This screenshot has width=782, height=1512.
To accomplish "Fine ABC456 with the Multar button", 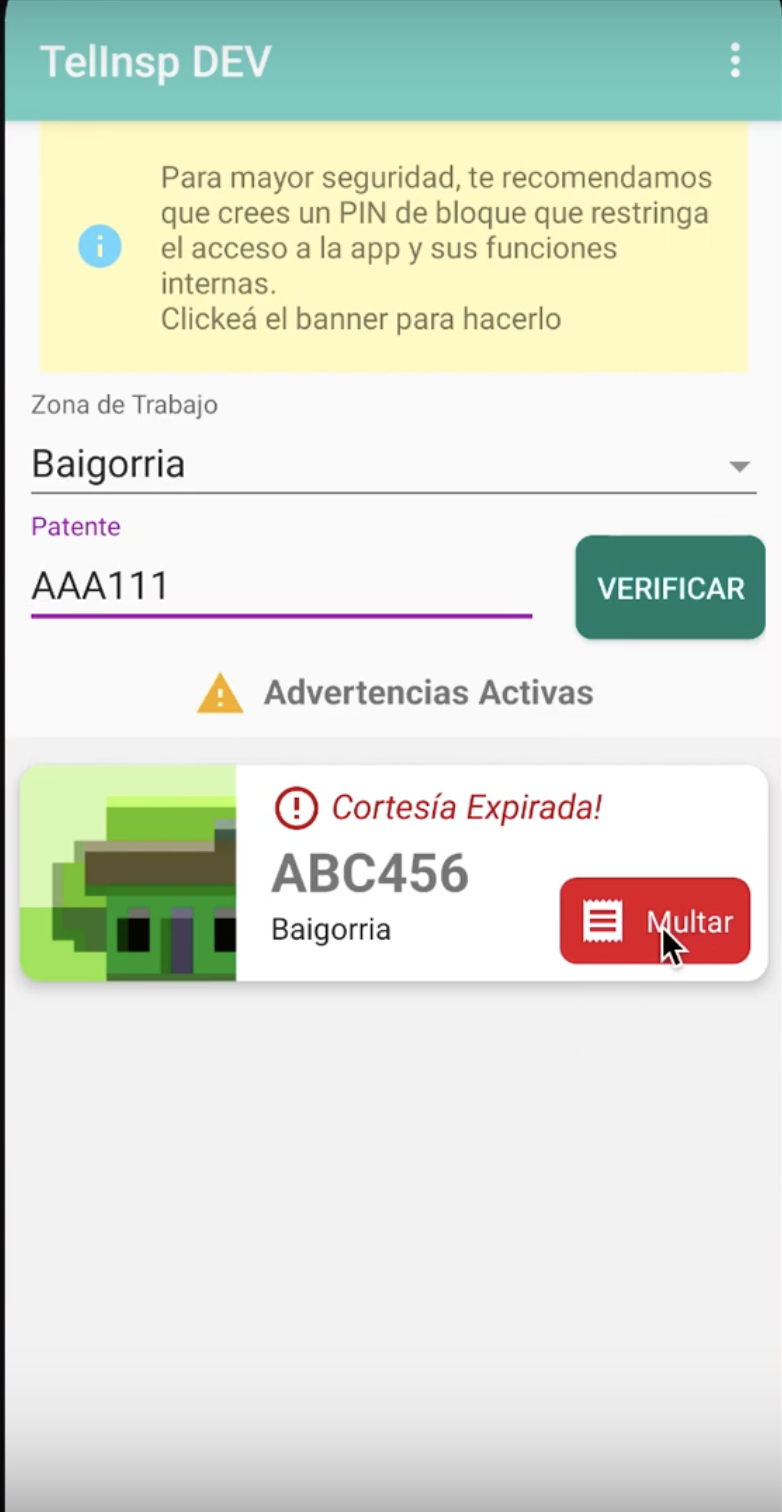I will click(x=654, y=921).
